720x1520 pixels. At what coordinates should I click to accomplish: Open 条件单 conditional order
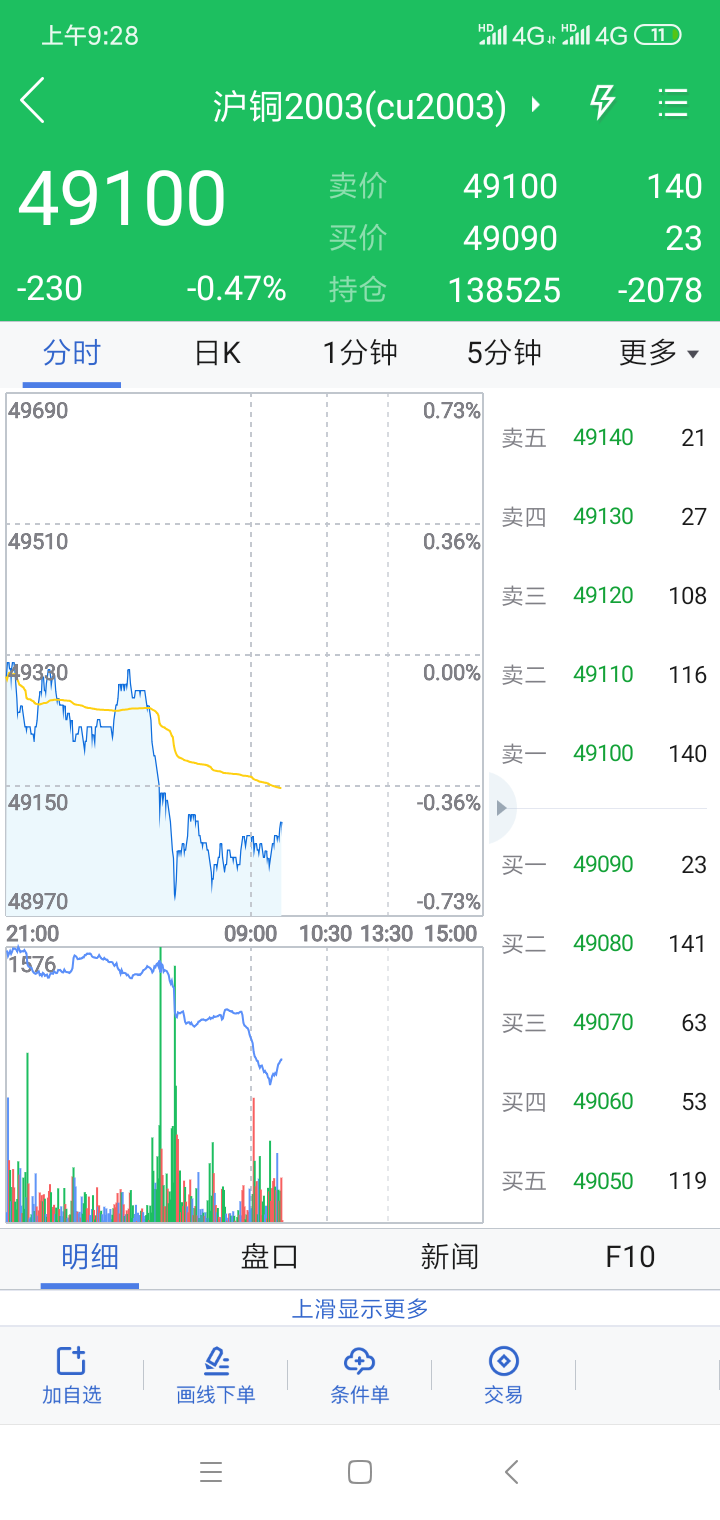coord(359,1375)
